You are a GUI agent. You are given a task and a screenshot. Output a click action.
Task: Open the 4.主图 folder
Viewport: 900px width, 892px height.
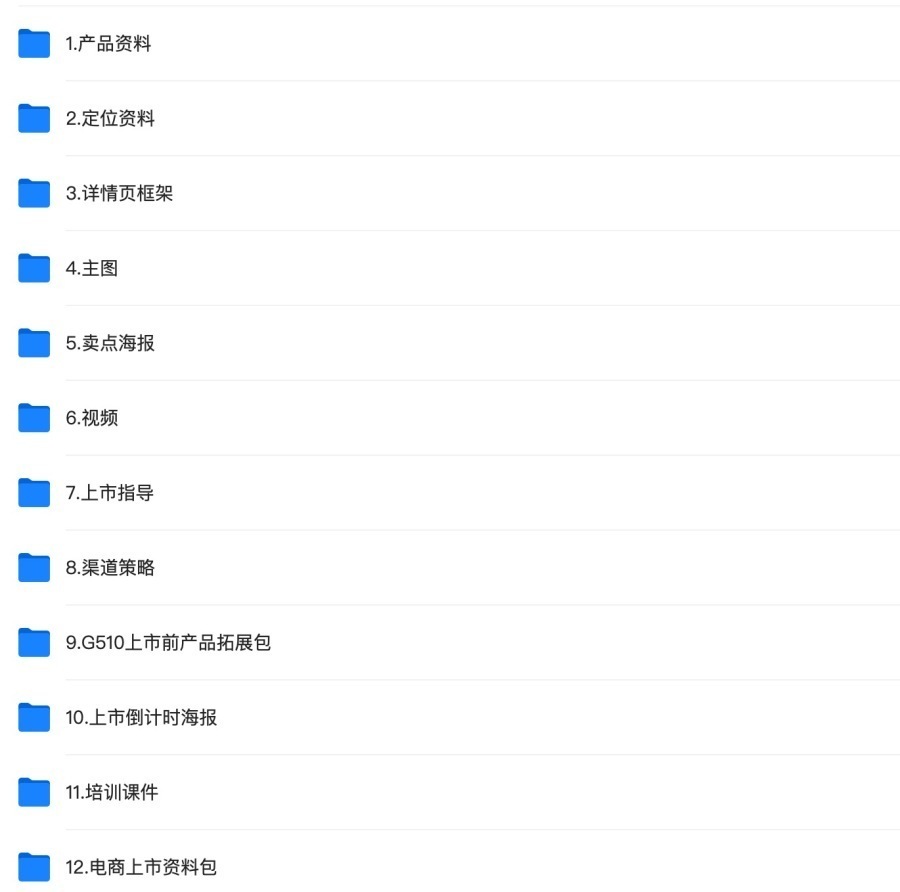click(92, 269)
